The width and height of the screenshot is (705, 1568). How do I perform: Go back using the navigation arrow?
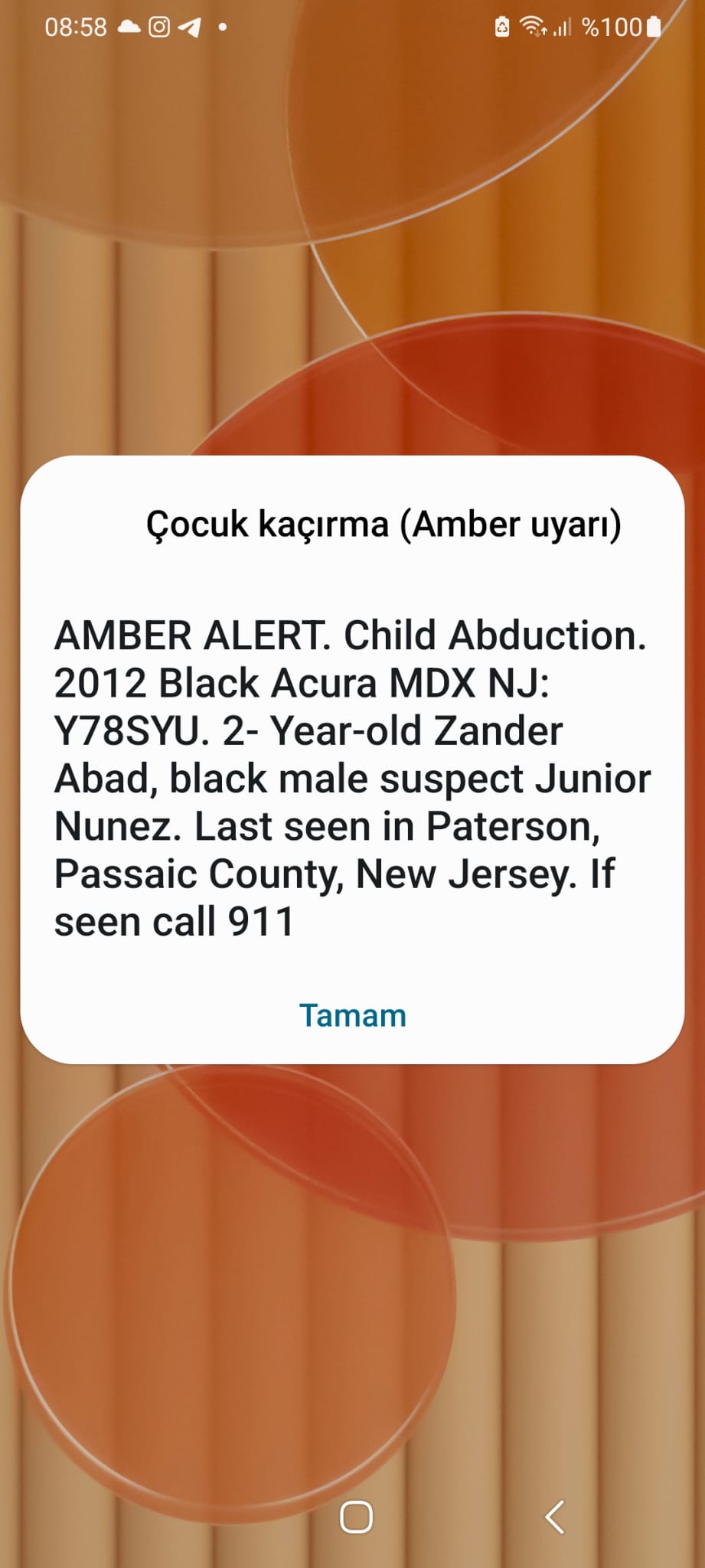(x=555, y=1517)
